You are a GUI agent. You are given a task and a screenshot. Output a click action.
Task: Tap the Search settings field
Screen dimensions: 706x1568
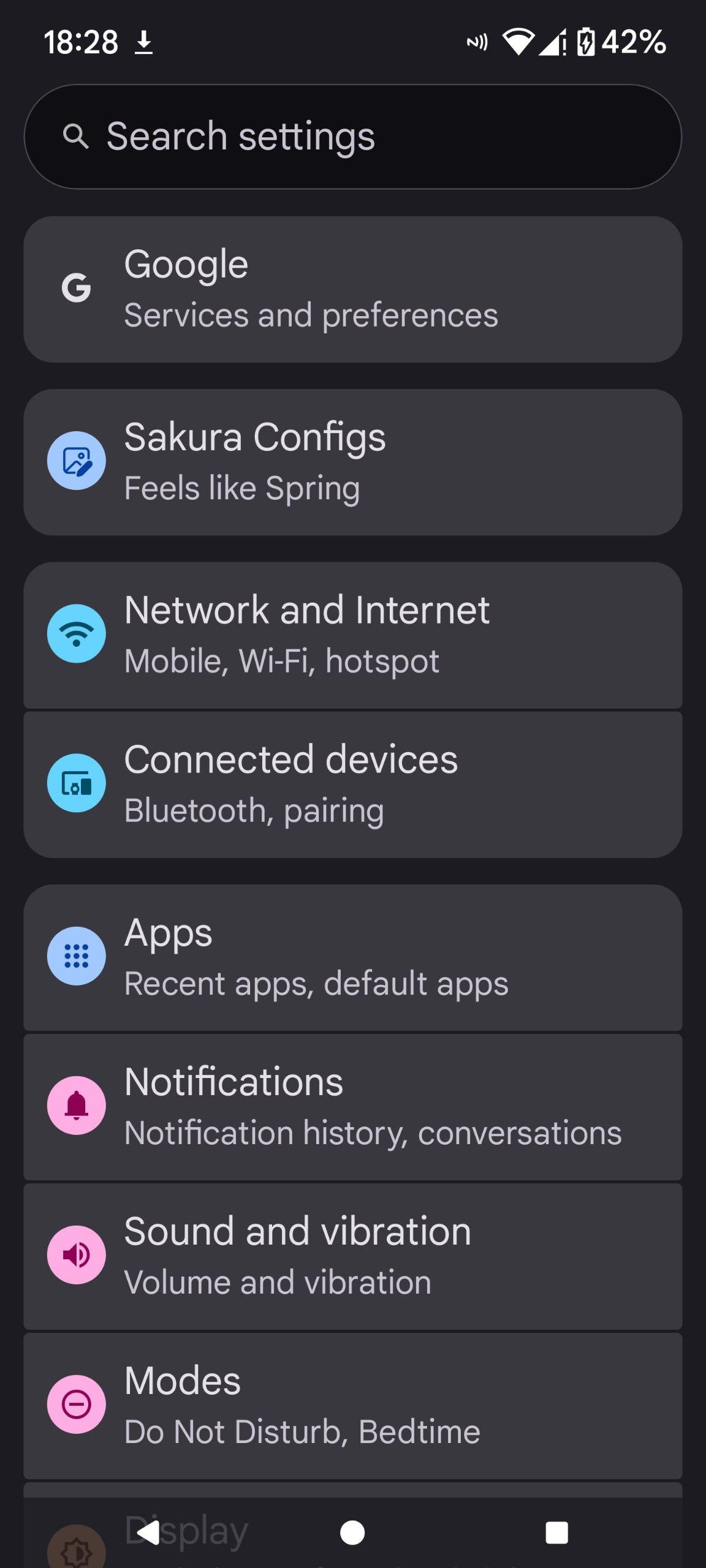[353, 136]
